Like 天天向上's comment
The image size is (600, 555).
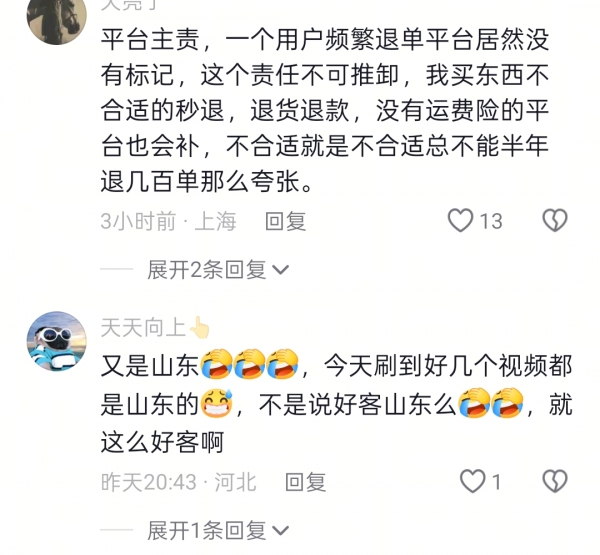(x=472, y=482)
